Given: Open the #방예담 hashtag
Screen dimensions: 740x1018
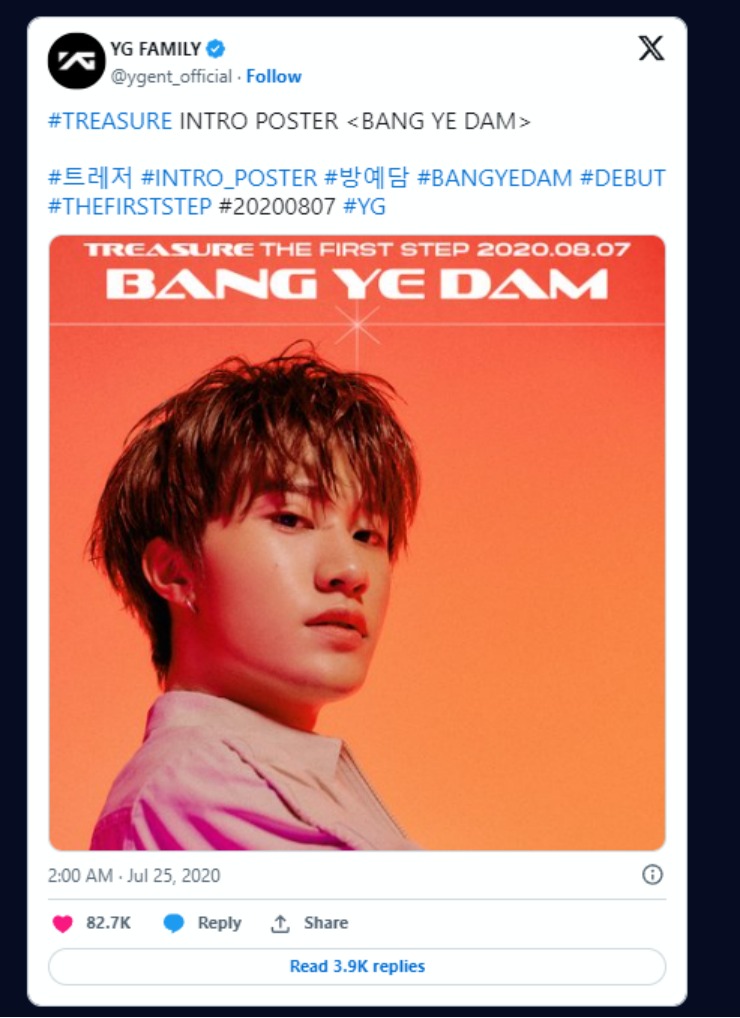Looking at the screenshot, I should [x=367, y=179].
